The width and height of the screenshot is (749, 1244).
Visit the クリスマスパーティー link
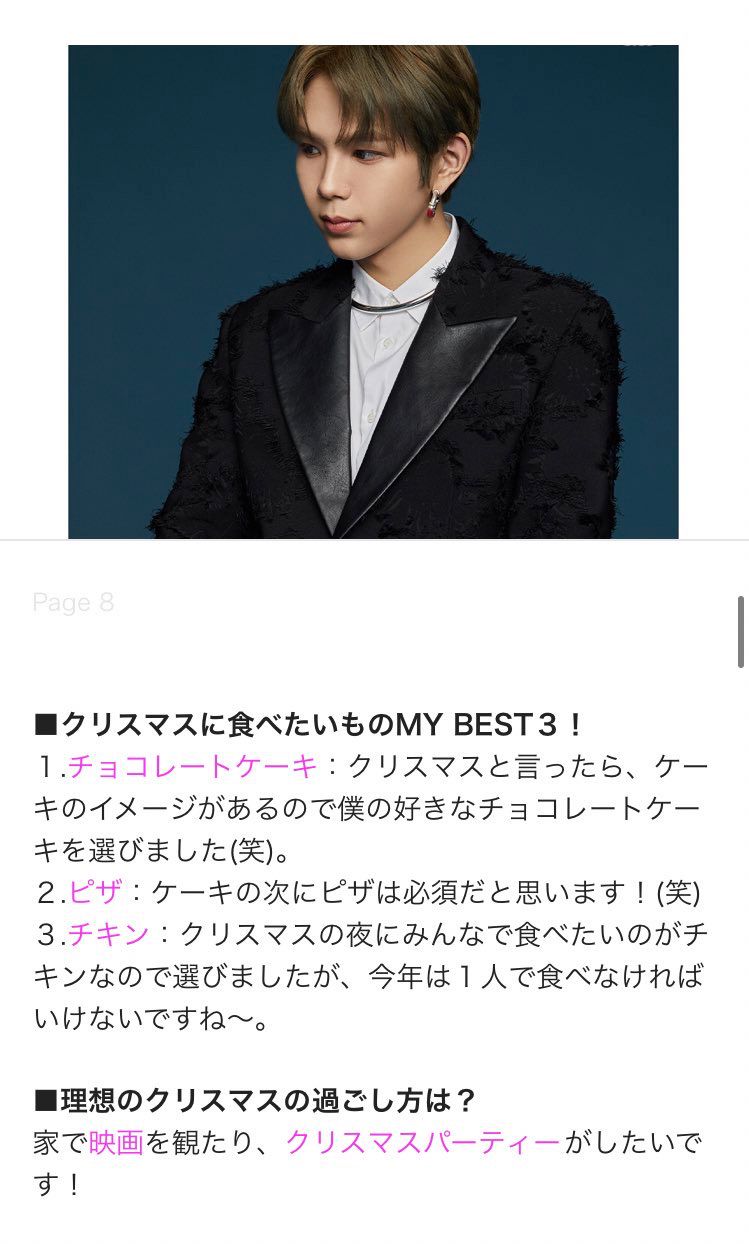pyautogui.click(x=423, y=1142)
